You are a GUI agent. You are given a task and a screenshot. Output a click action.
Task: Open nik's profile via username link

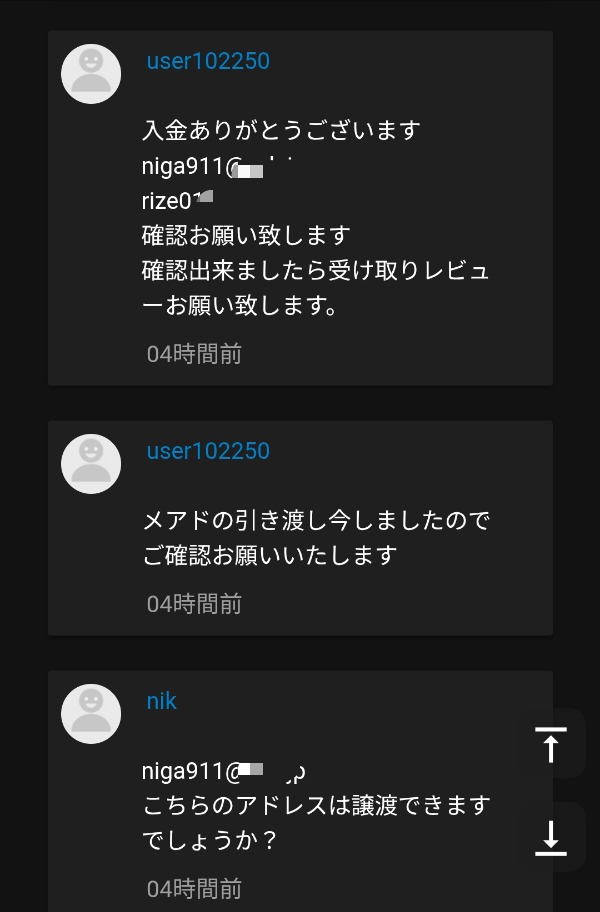pos(161,701)
